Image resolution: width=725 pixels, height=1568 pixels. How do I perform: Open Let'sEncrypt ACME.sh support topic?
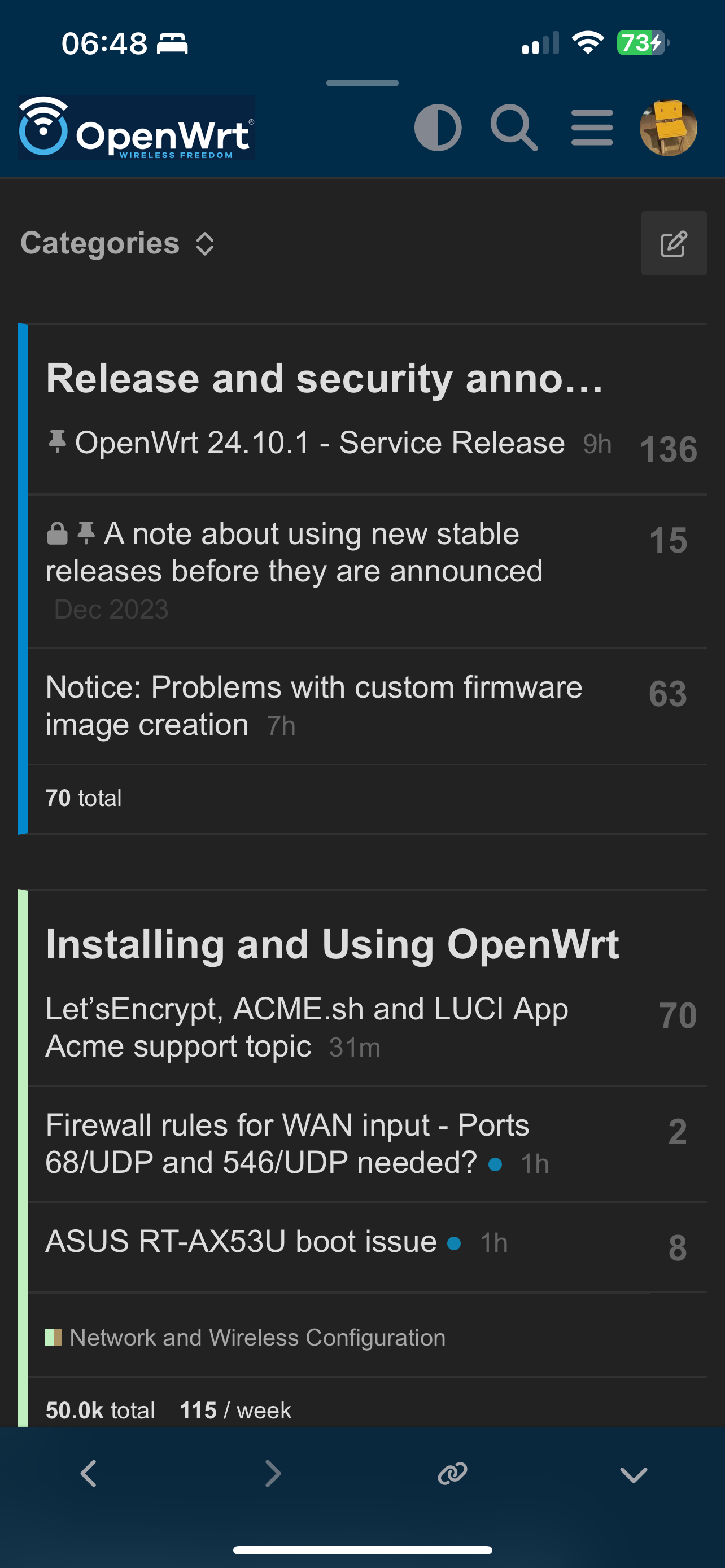tap(307, 1027)
